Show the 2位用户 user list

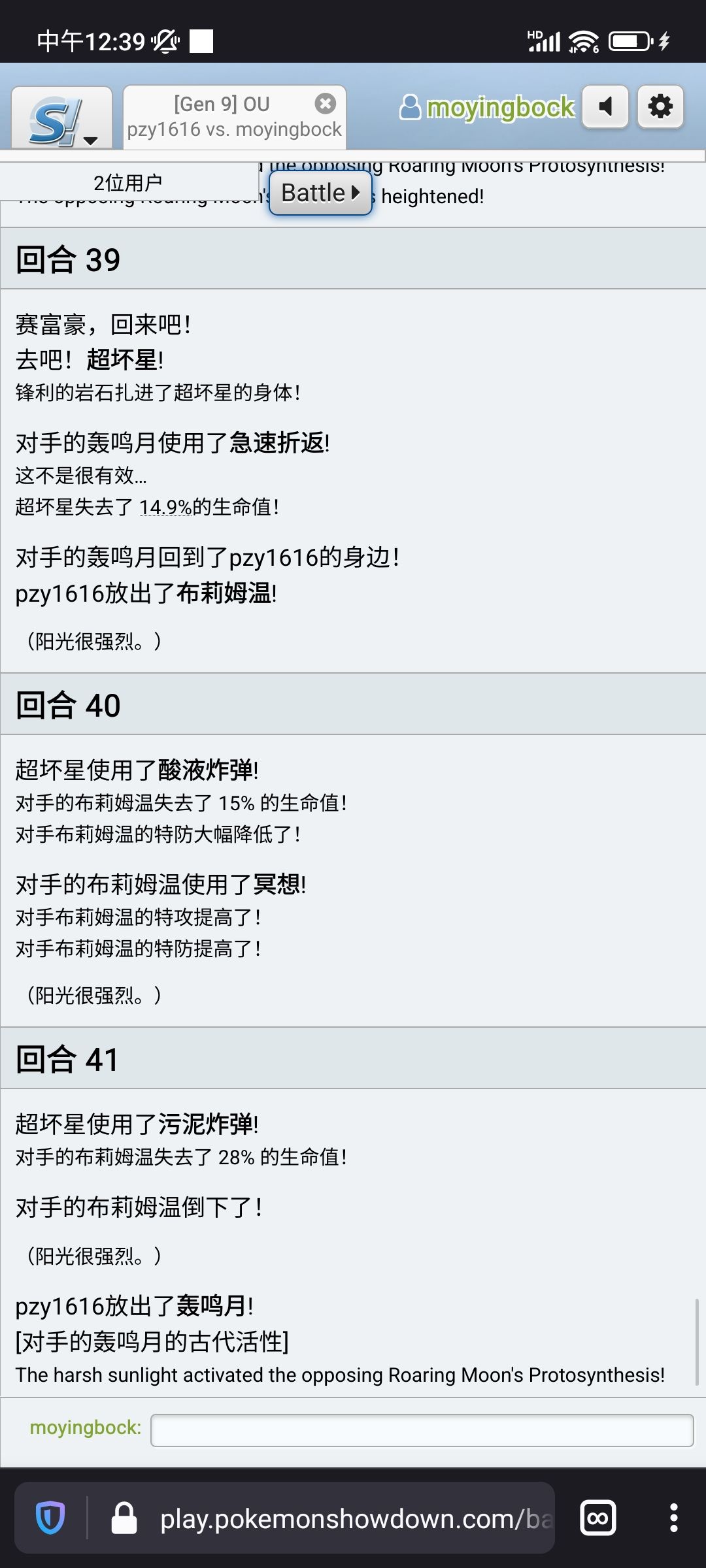128,183
